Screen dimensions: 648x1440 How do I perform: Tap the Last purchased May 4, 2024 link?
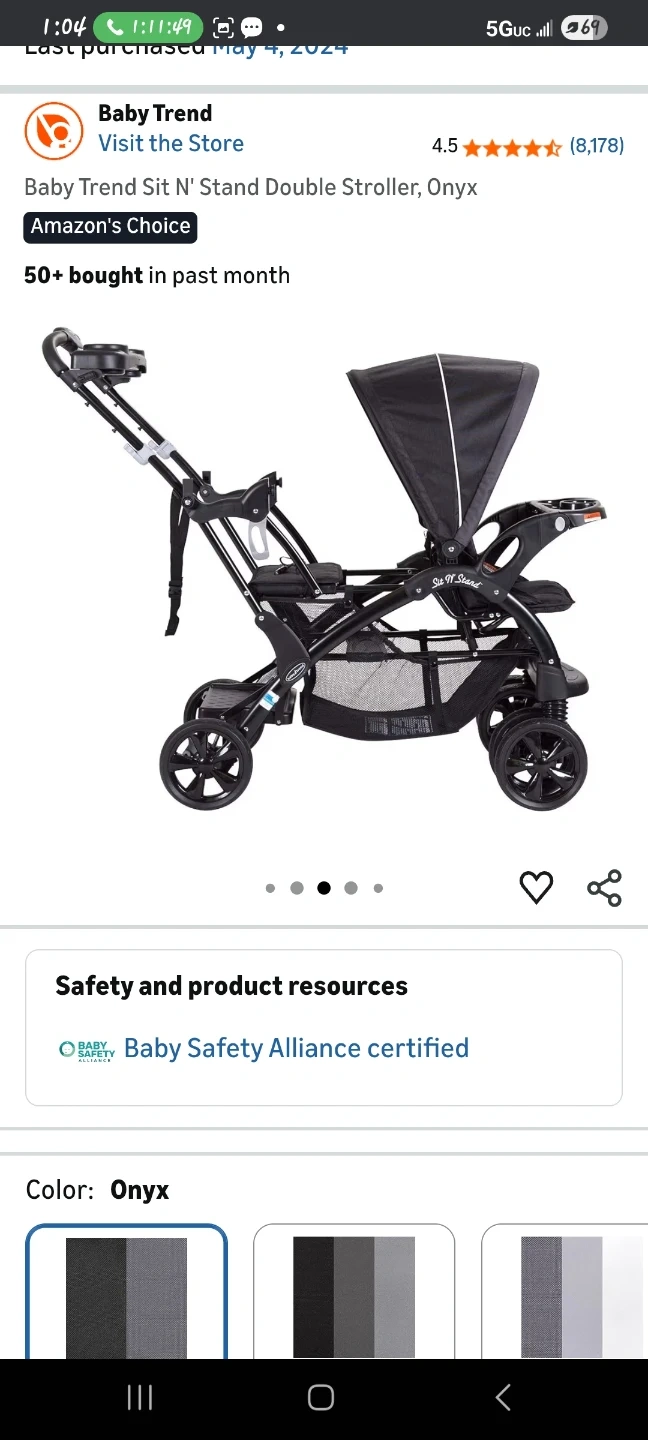pos(280,49)
